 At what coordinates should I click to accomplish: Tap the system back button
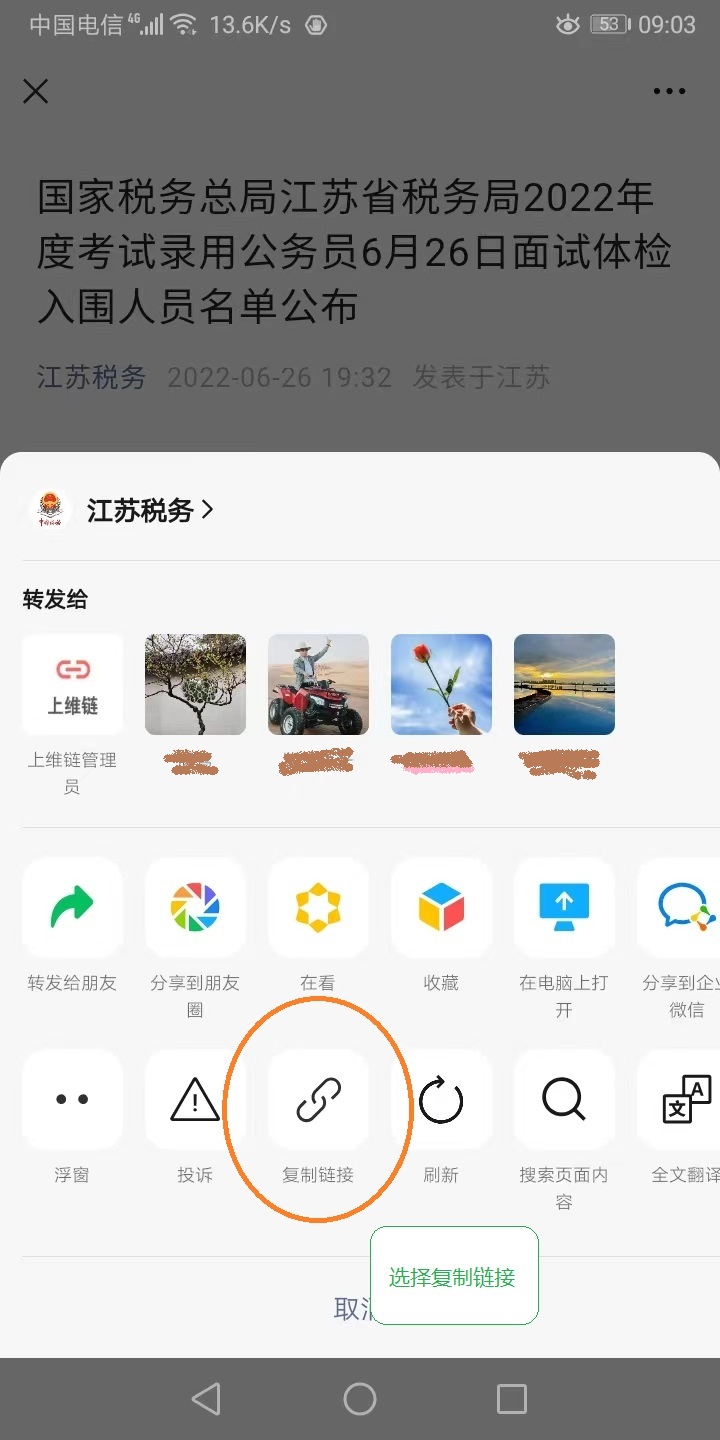(206, 1399)
